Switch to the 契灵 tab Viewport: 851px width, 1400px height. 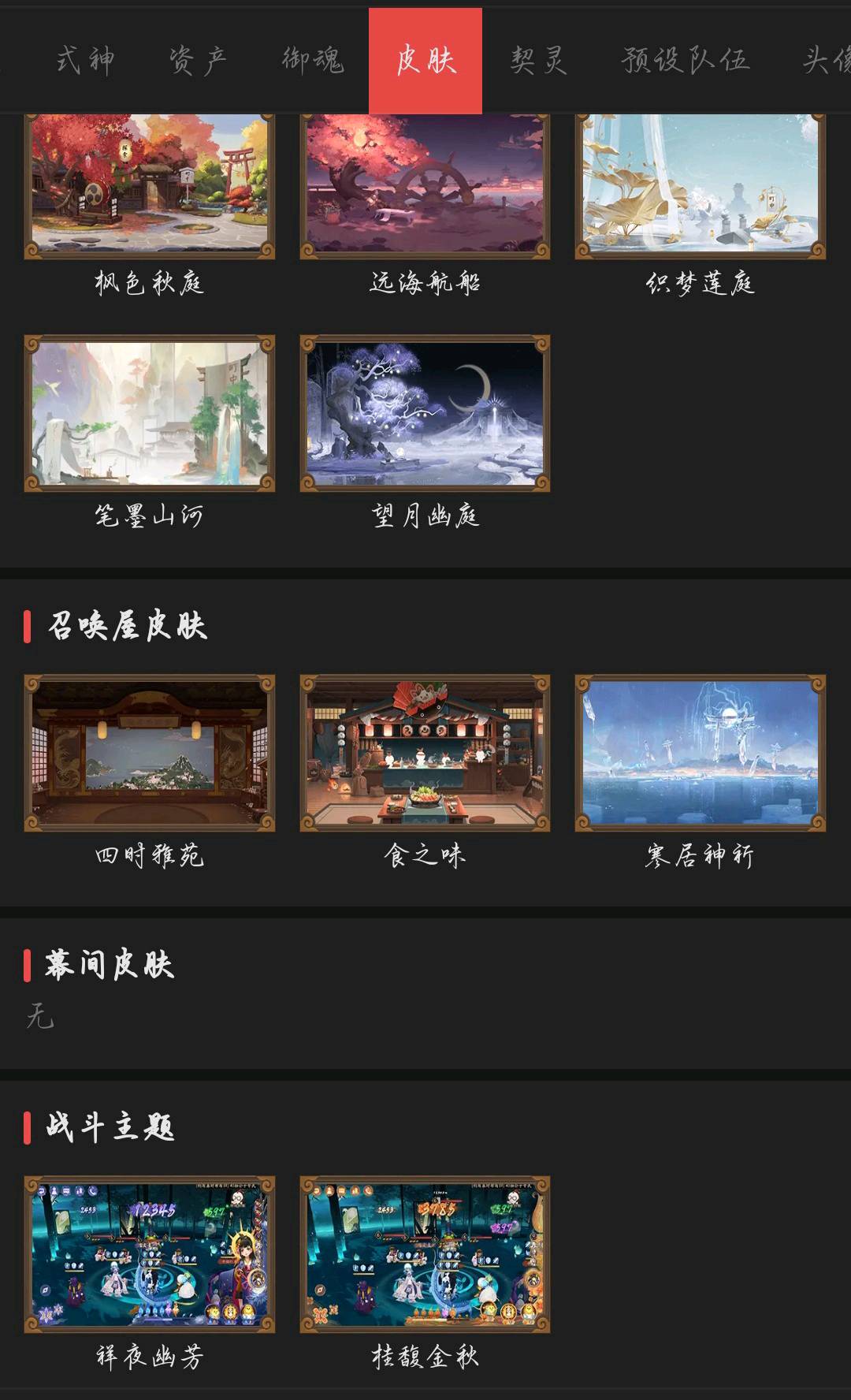538,61
